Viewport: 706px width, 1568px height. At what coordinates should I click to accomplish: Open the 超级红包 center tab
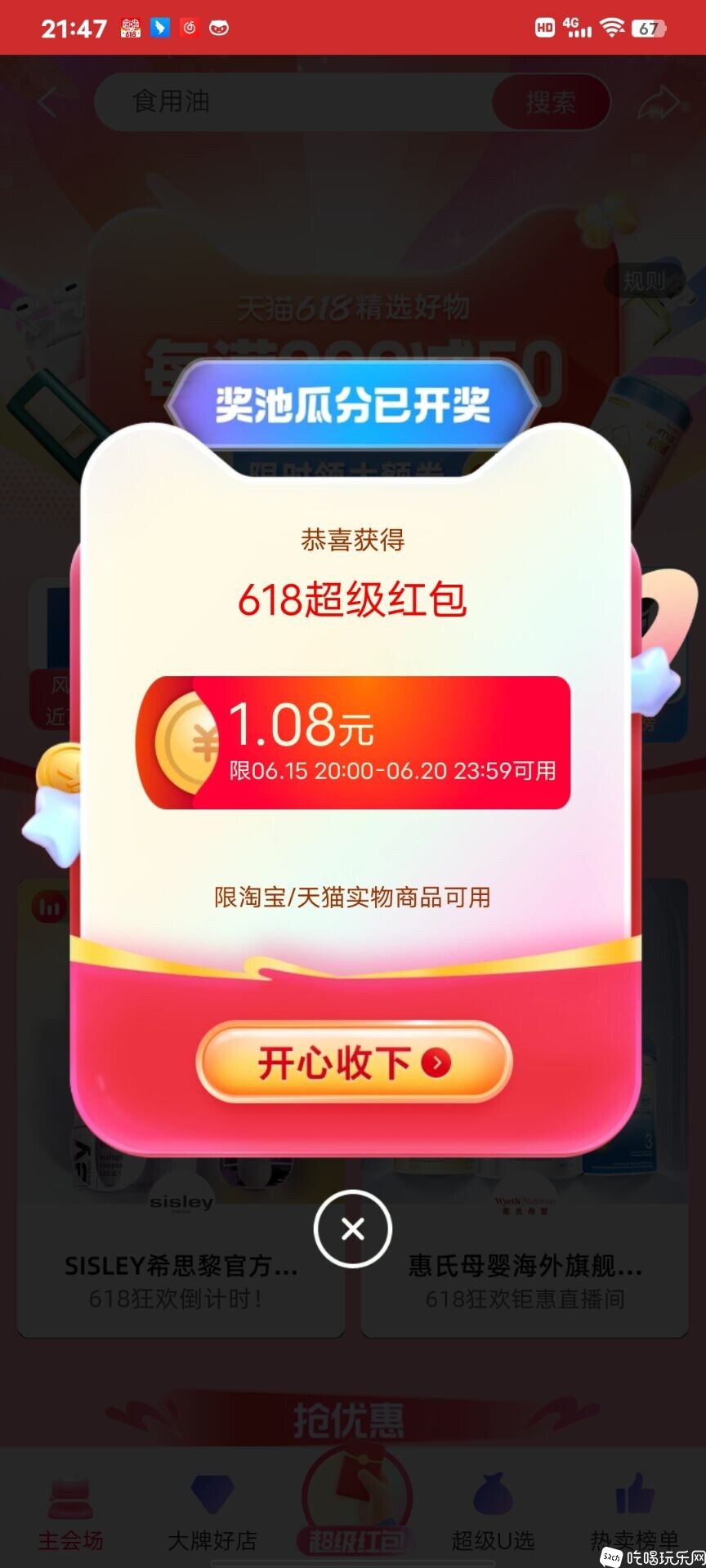point(356,1509)
